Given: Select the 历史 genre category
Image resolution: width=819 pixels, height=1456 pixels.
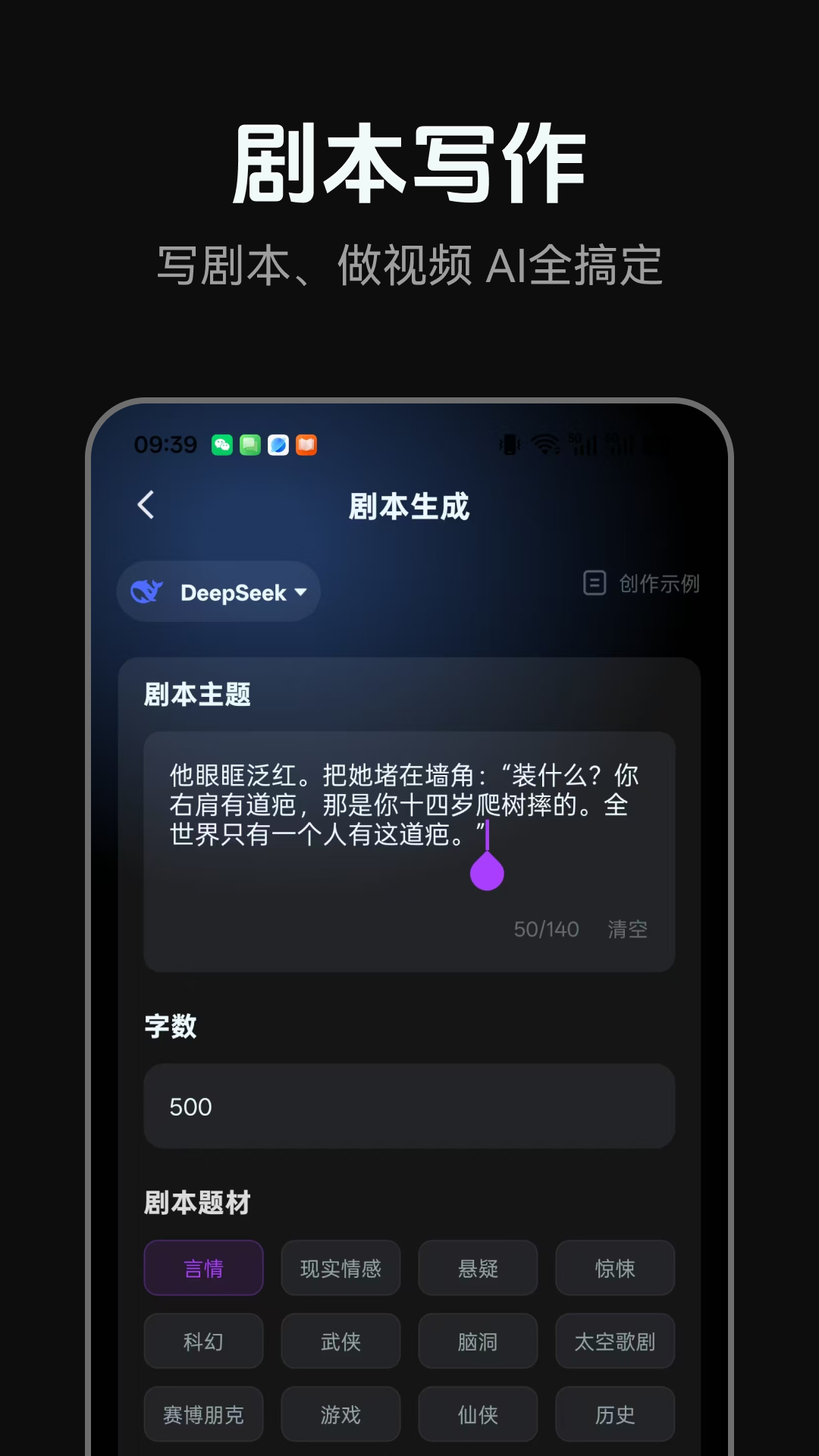Looking at the screenshot, I should click(615, 1414).
